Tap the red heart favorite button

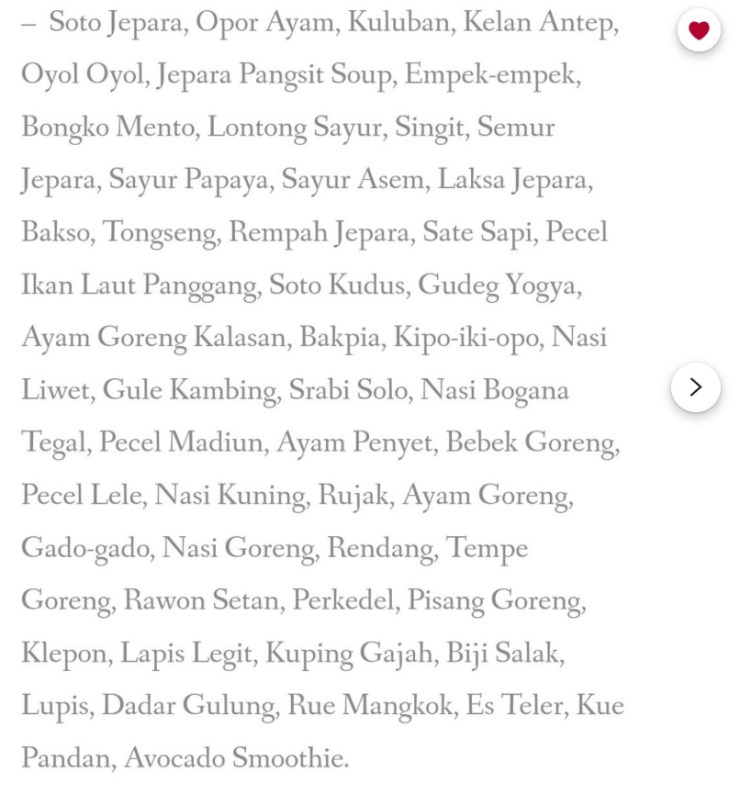[x=698, y=30]
